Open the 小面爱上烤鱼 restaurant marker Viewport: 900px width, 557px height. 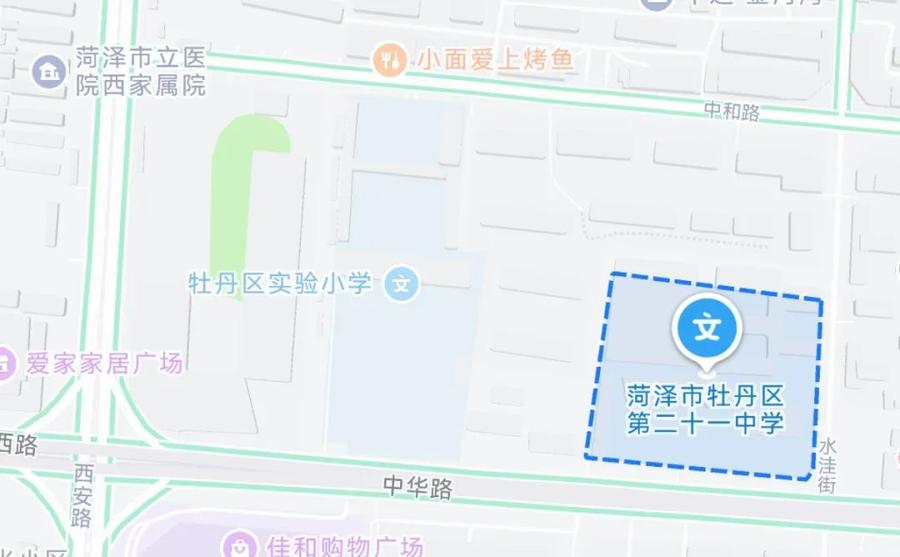[x=390, y=61]
